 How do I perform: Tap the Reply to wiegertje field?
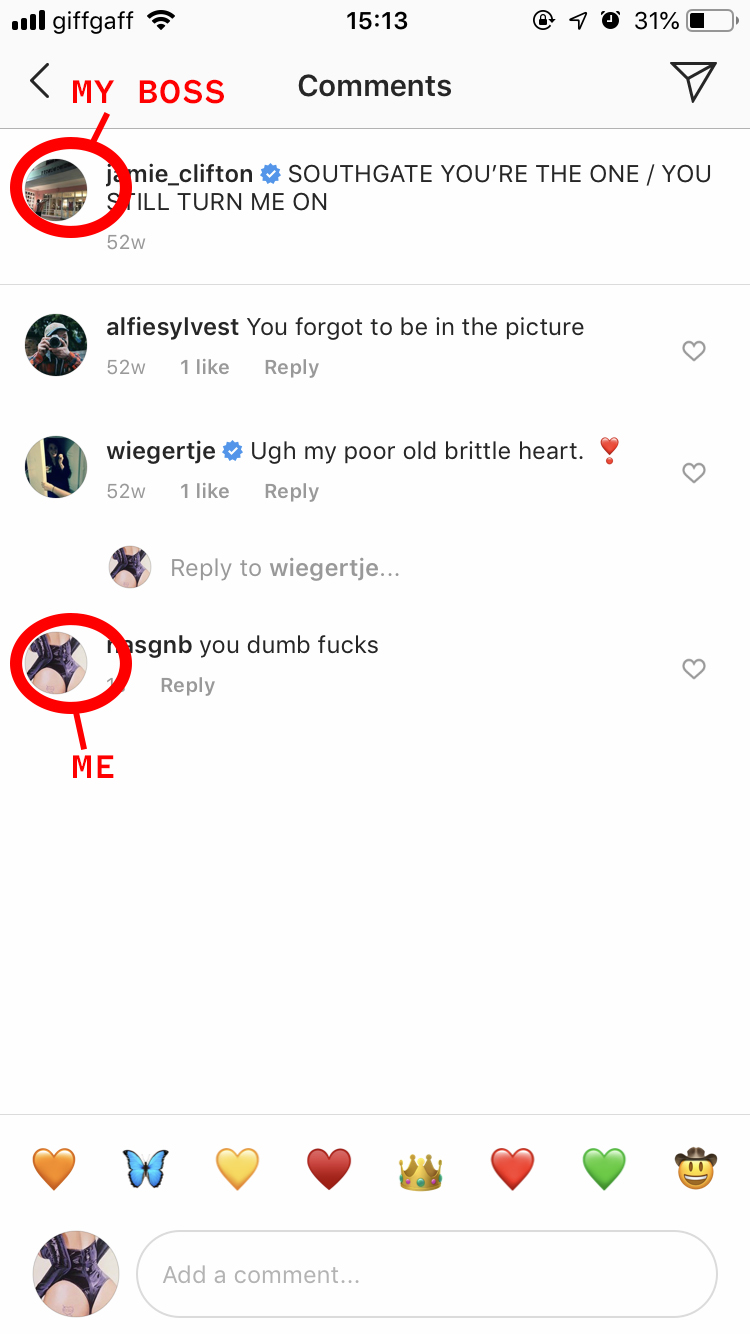point(285,569)
